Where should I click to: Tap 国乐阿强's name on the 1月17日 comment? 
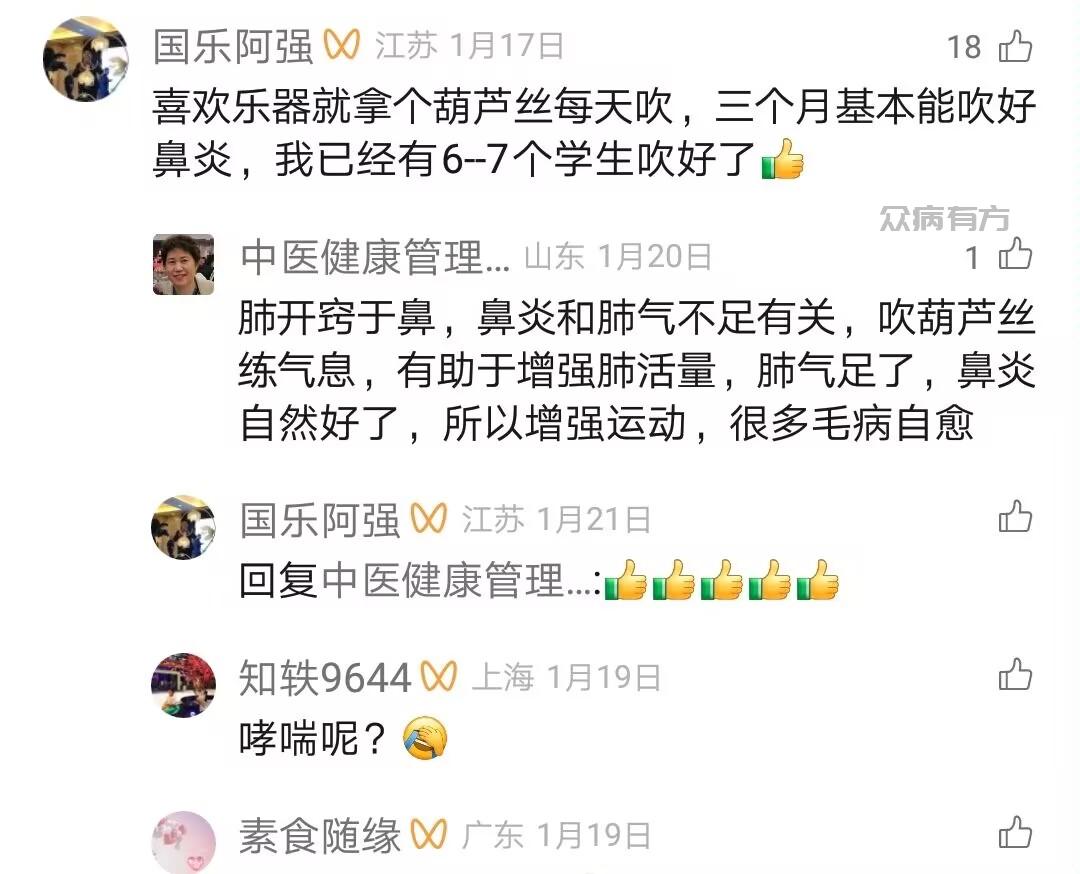click(x=233, y=46)
